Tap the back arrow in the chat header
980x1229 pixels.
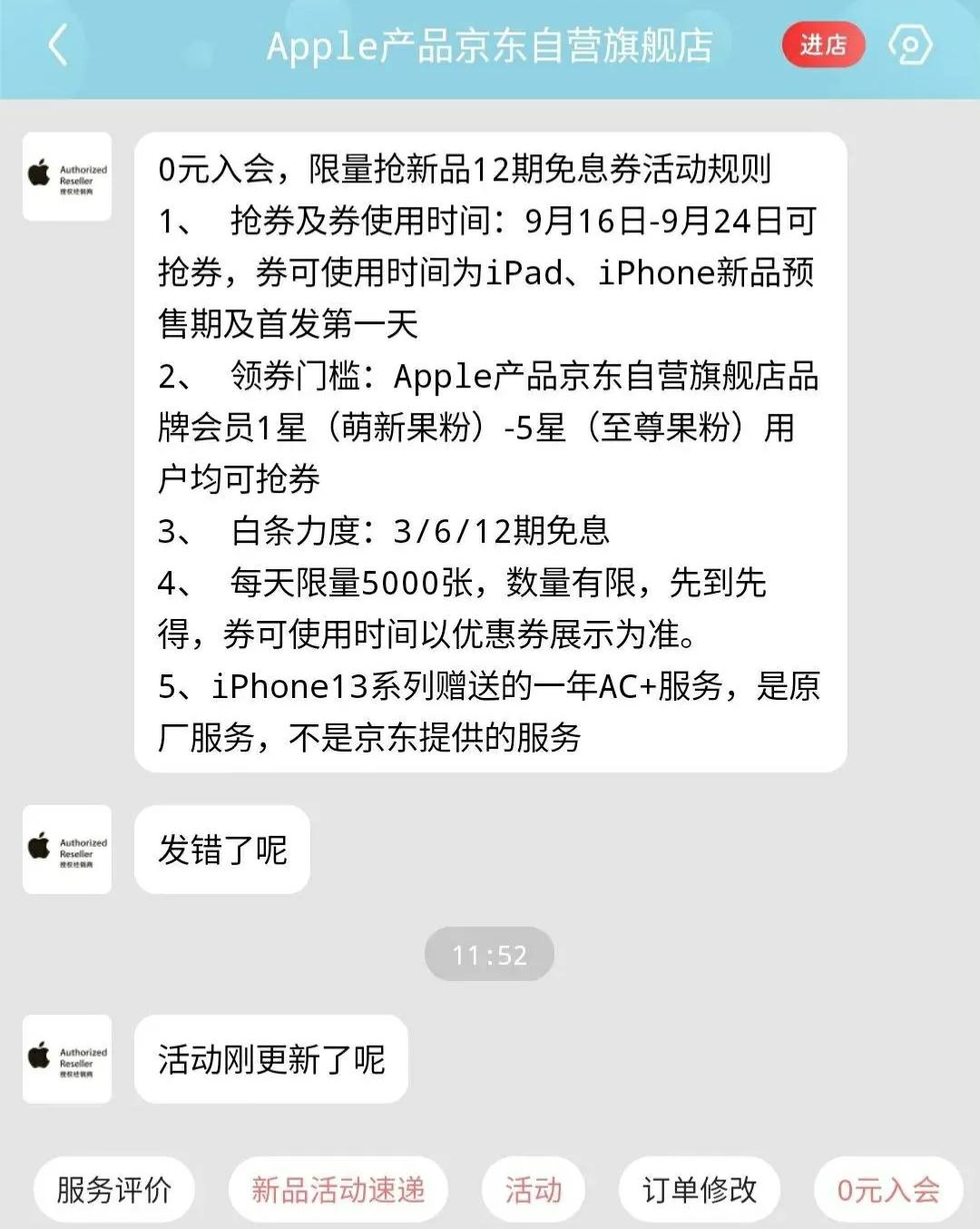56,45
